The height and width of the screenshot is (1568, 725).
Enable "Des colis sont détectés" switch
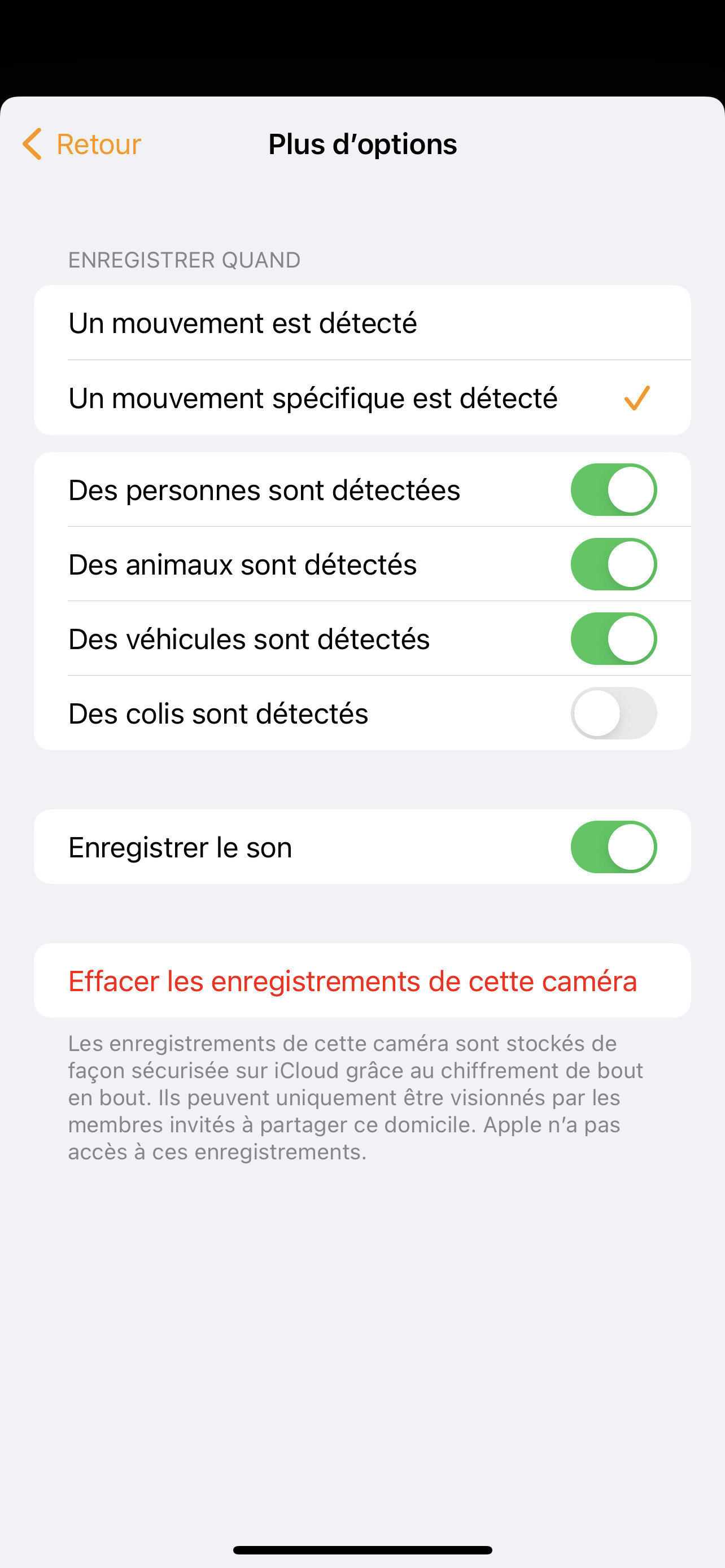pyautogui.click(x=613, y=713)
